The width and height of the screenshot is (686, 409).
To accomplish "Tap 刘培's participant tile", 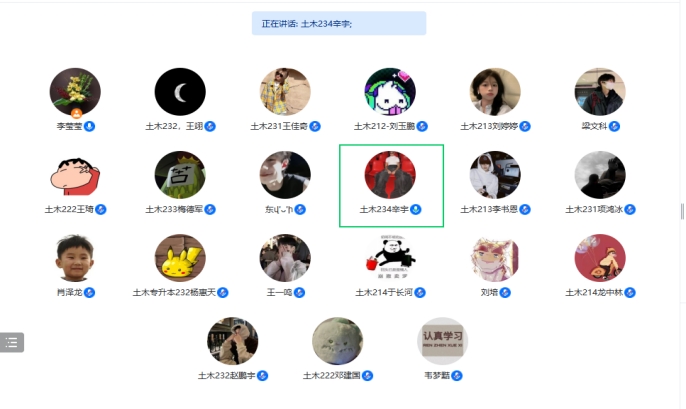I will [x=495, y=259].
